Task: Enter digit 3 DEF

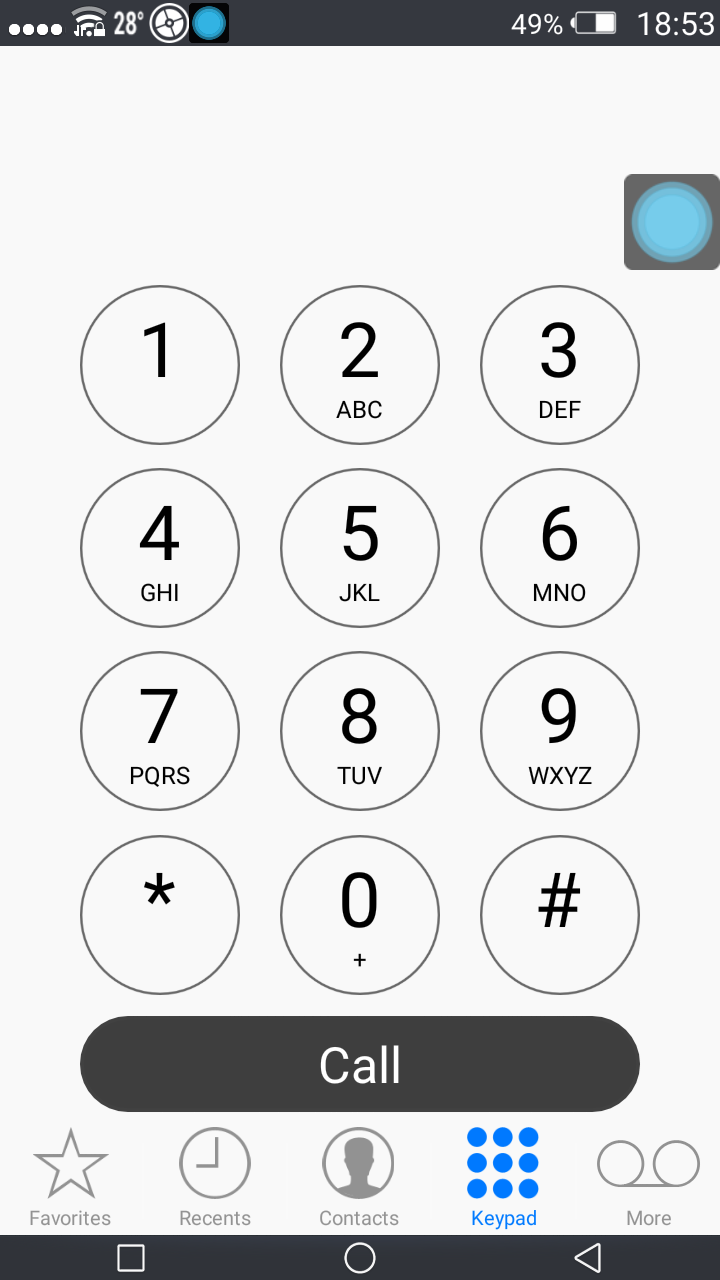Action: coord(560,365)
